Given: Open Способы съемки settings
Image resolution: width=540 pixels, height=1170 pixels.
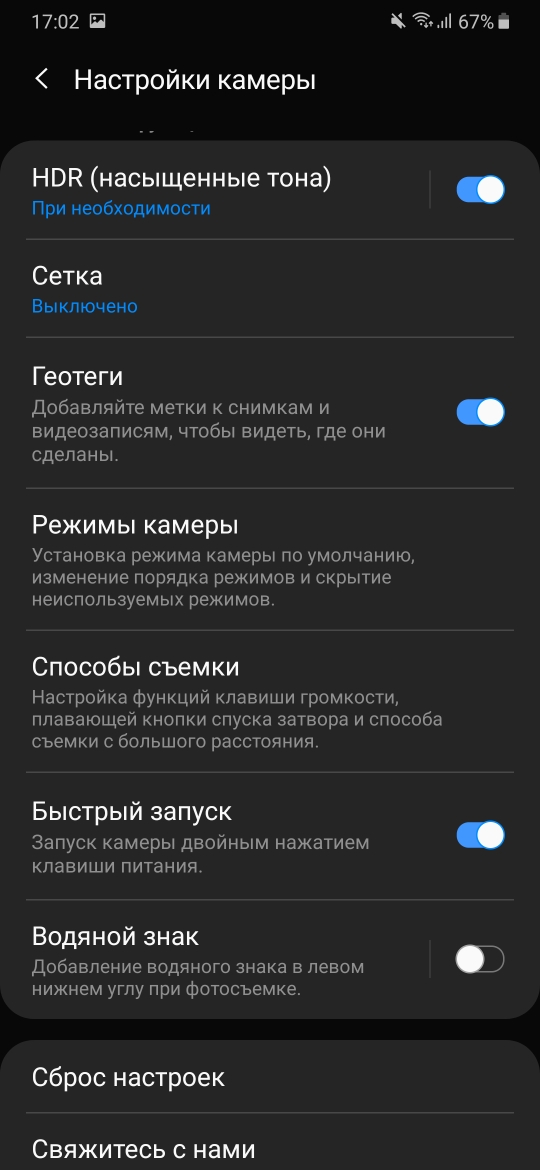Looking at the screenshot, I should [x=270, y=701].
